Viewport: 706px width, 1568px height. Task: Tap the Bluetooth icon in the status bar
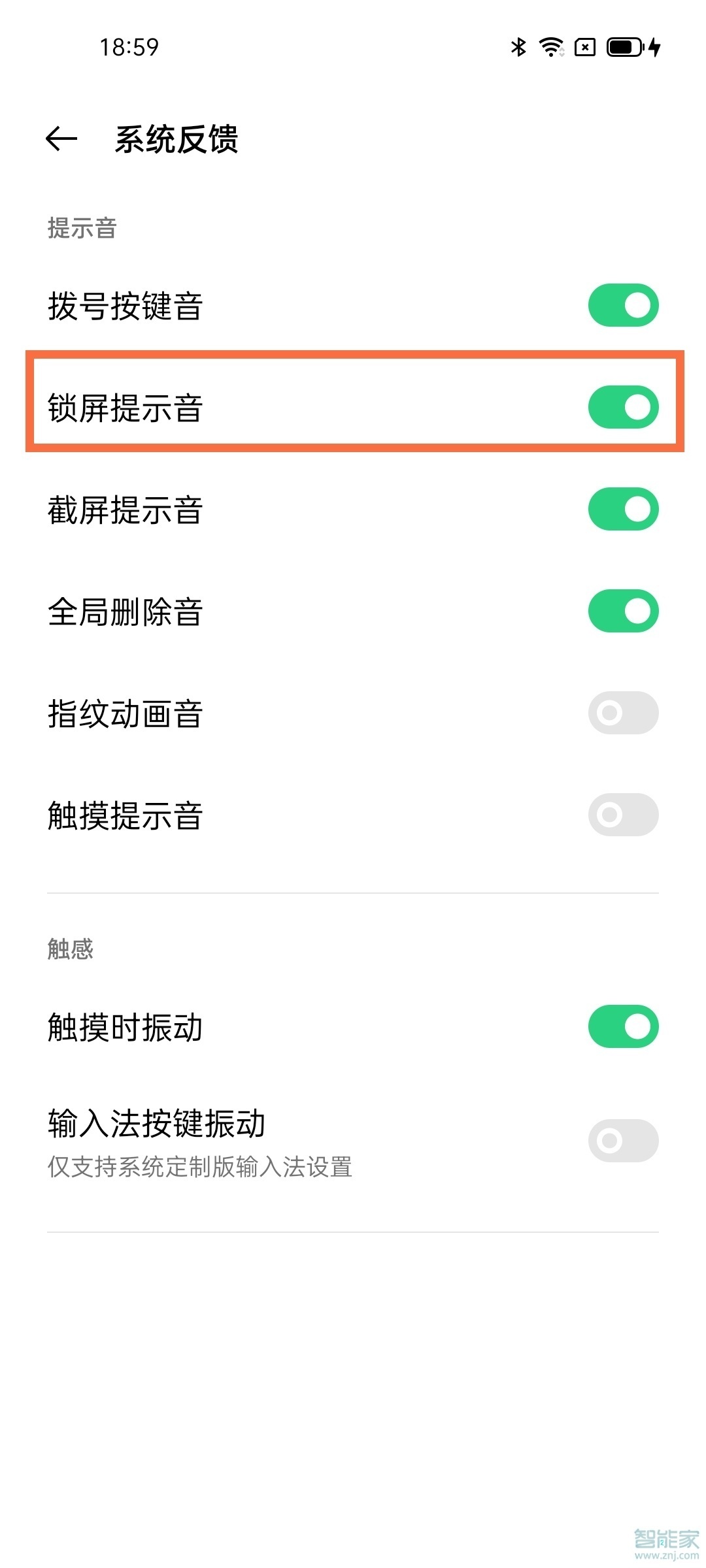(518, 47)
